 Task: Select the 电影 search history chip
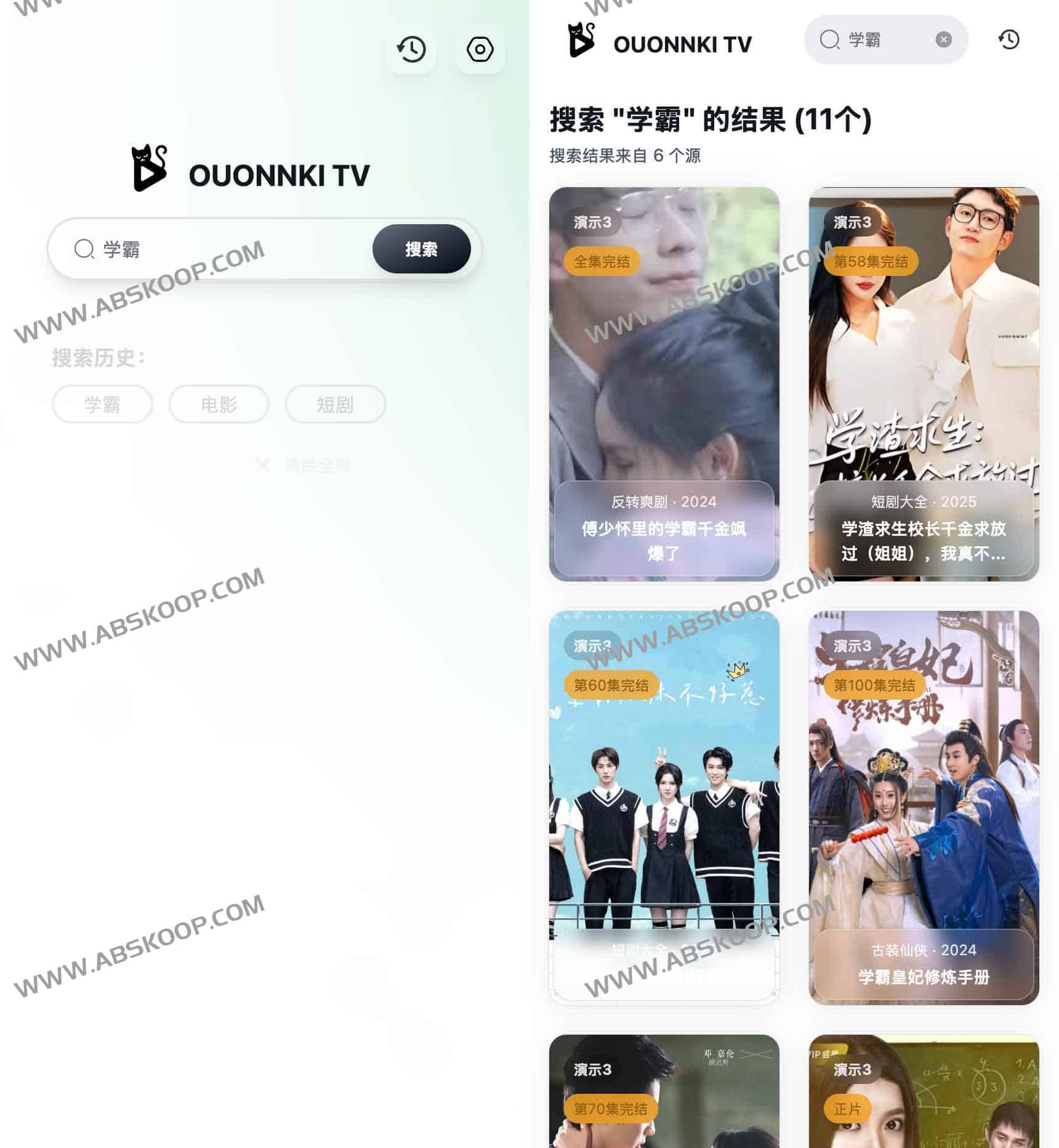point(219,405)
